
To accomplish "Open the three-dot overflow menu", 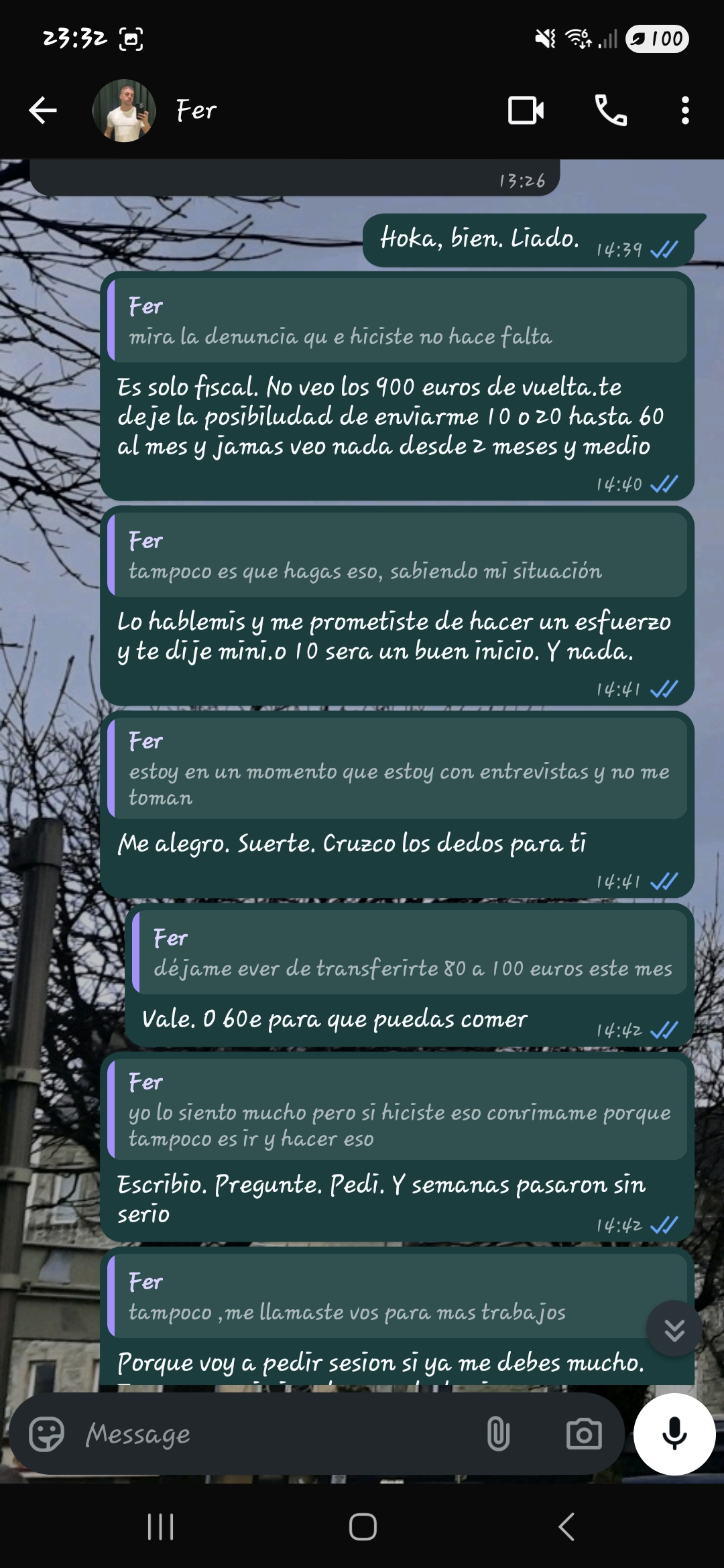I will [x=684, y=111].
